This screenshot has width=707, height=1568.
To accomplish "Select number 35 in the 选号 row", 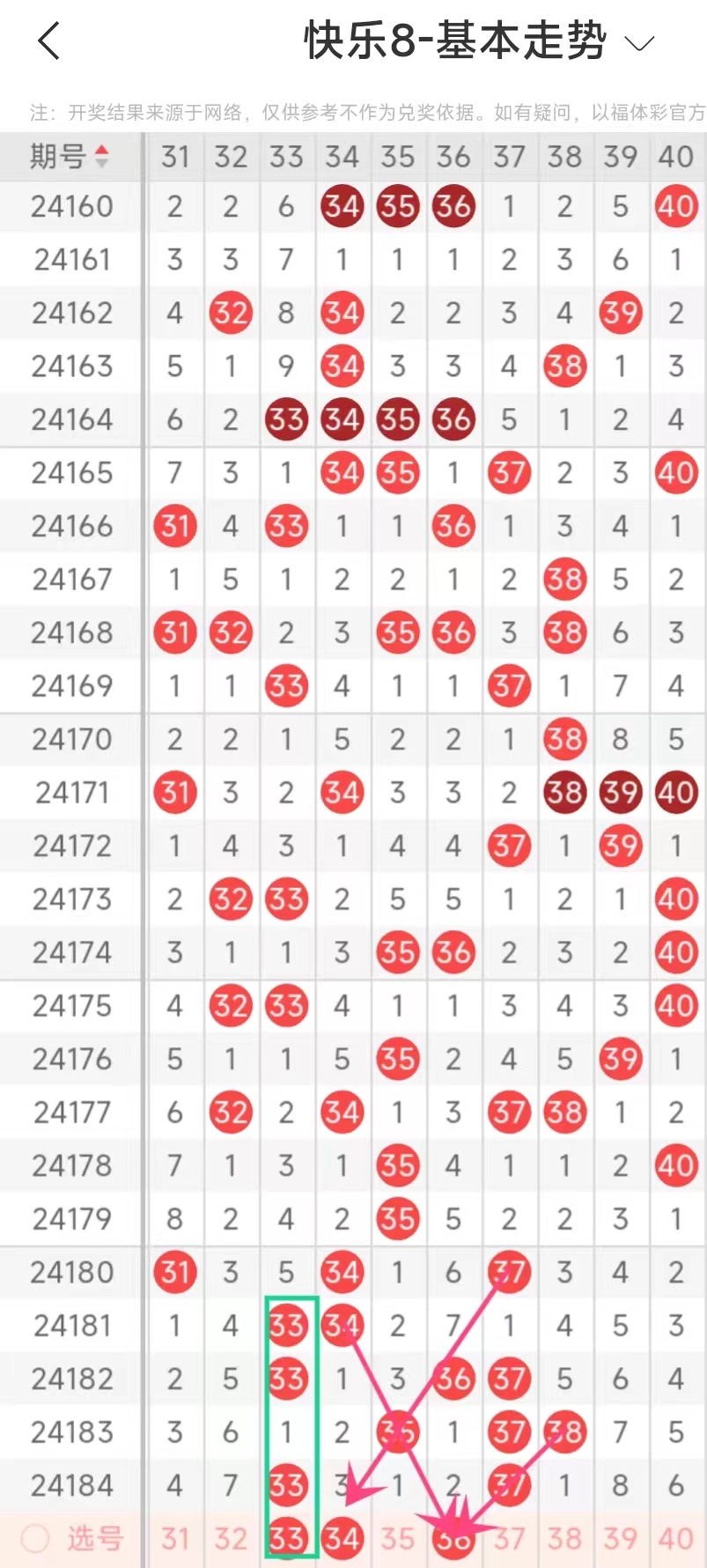I will [397, 1538].
